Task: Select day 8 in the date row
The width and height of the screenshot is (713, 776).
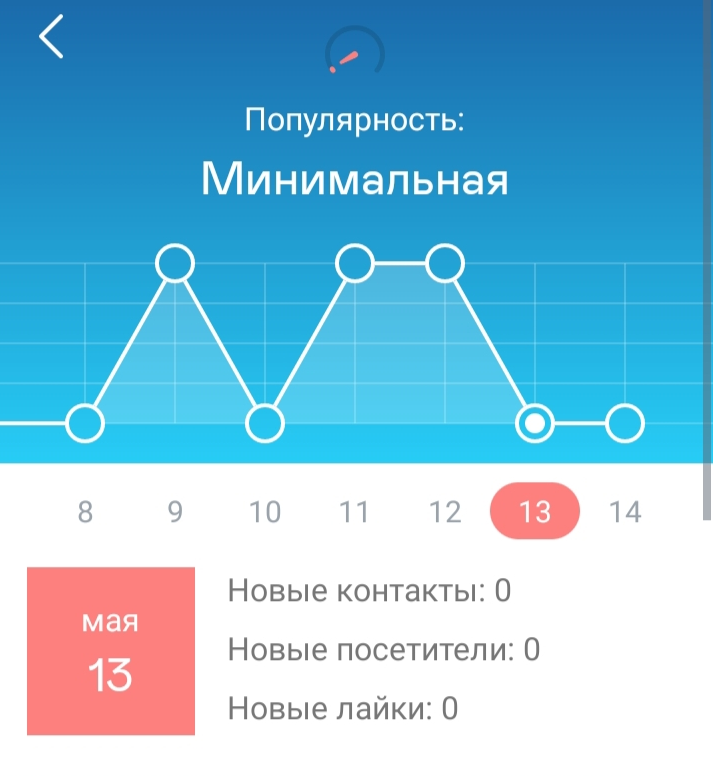Action: [85, 512]
